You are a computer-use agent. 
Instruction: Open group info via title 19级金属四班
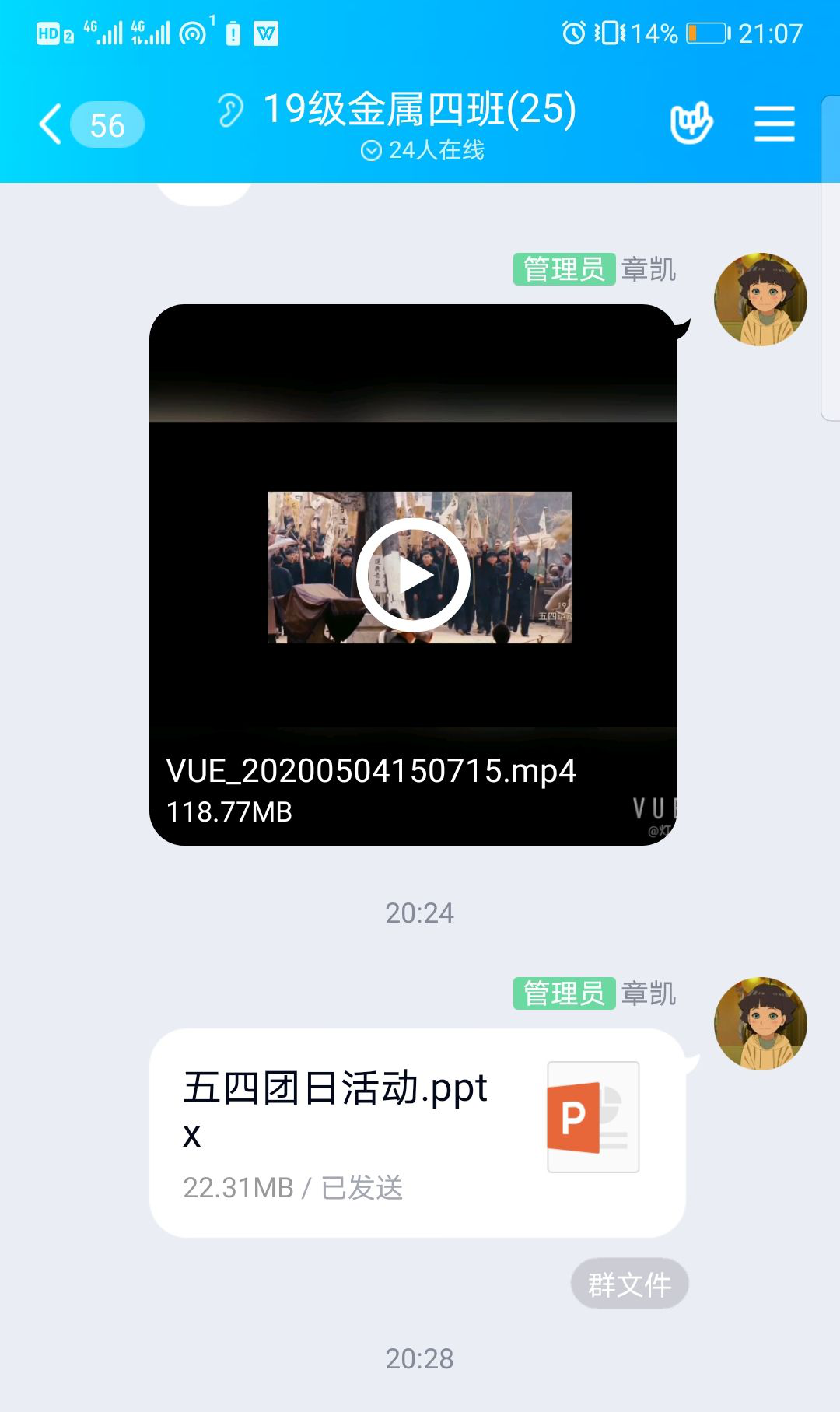point(420,109)
